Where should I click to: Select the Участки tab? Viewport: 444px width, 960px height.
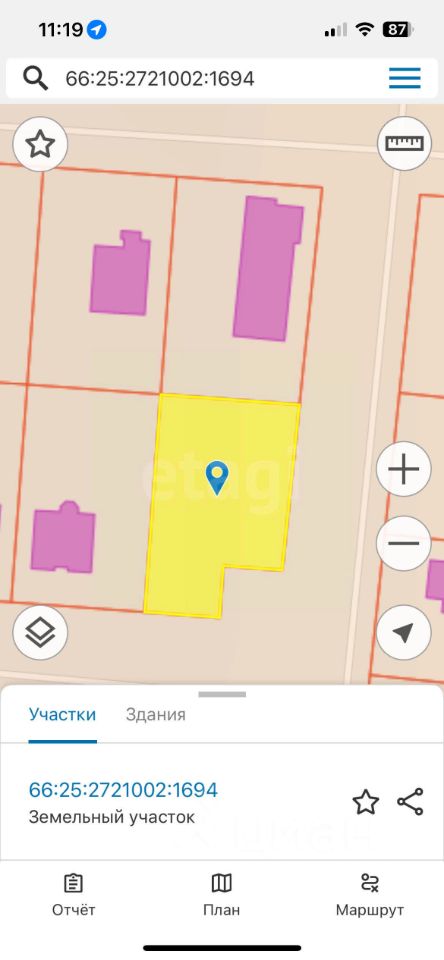62,714
